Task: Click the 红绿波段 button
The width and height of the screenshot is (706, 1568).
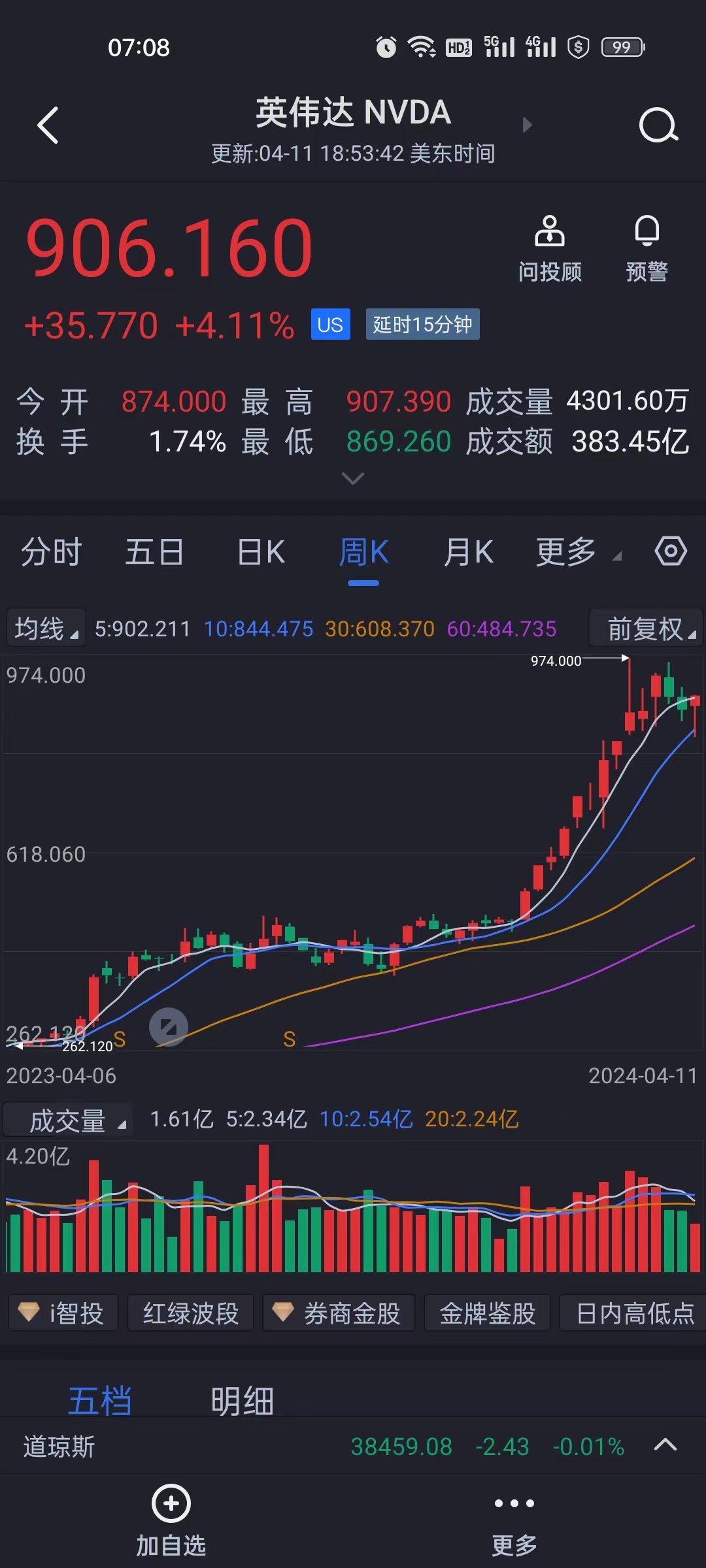Action: click(190, 1313)
